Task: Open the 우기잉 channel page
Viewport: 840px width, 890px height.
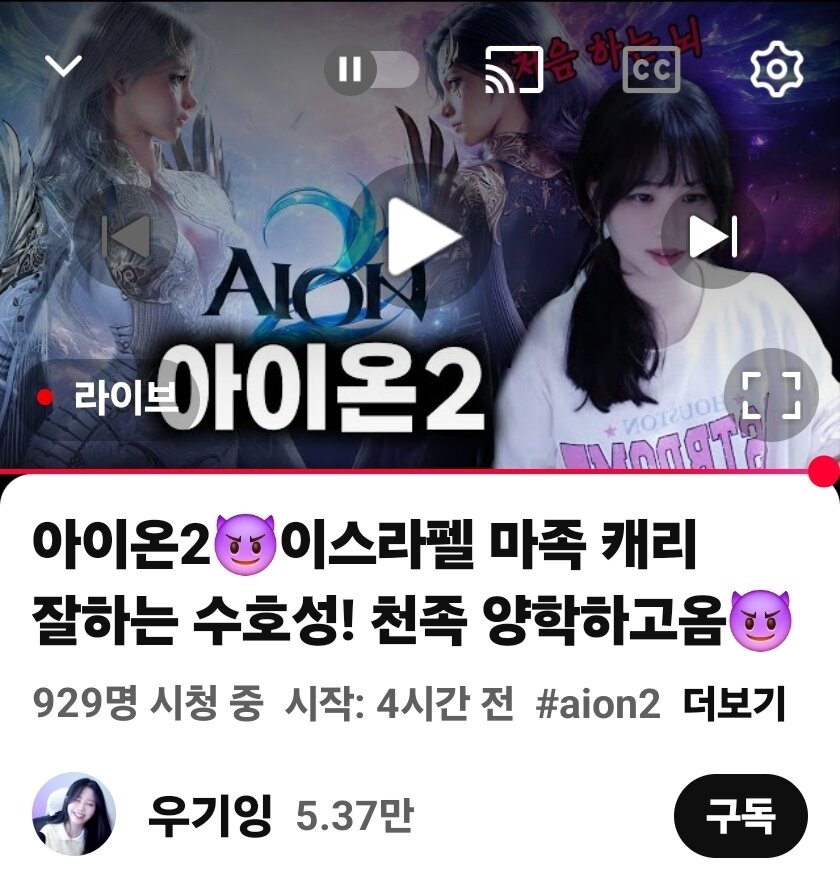Action: click(x=209, y=815)
